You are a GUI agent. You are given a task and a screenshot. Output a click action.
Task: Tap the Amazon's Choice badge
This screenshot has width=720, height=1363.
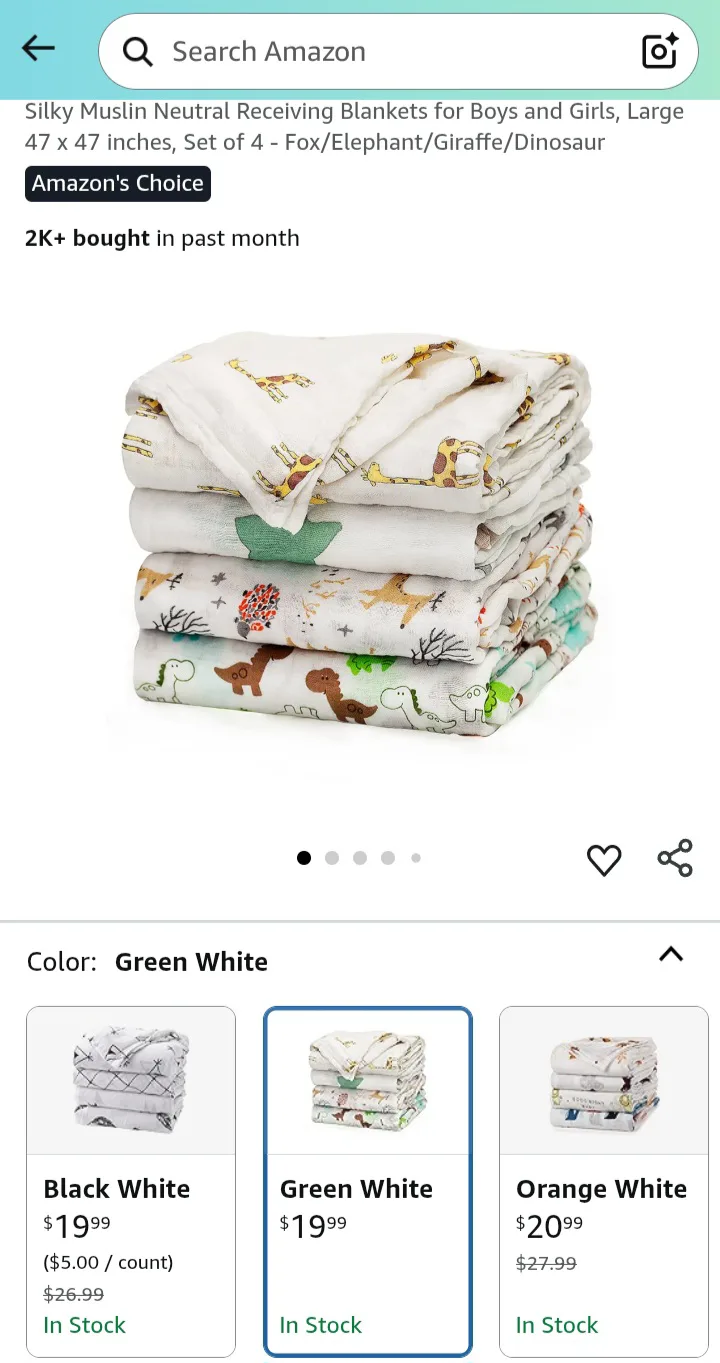[x=117, y=183]
